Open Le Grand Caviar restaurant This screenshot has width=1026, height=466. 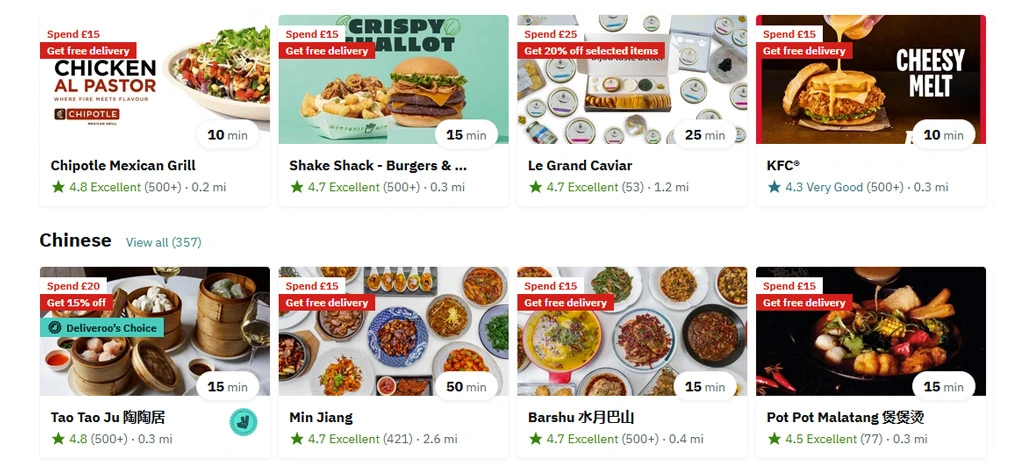click(x=631, y=110)
